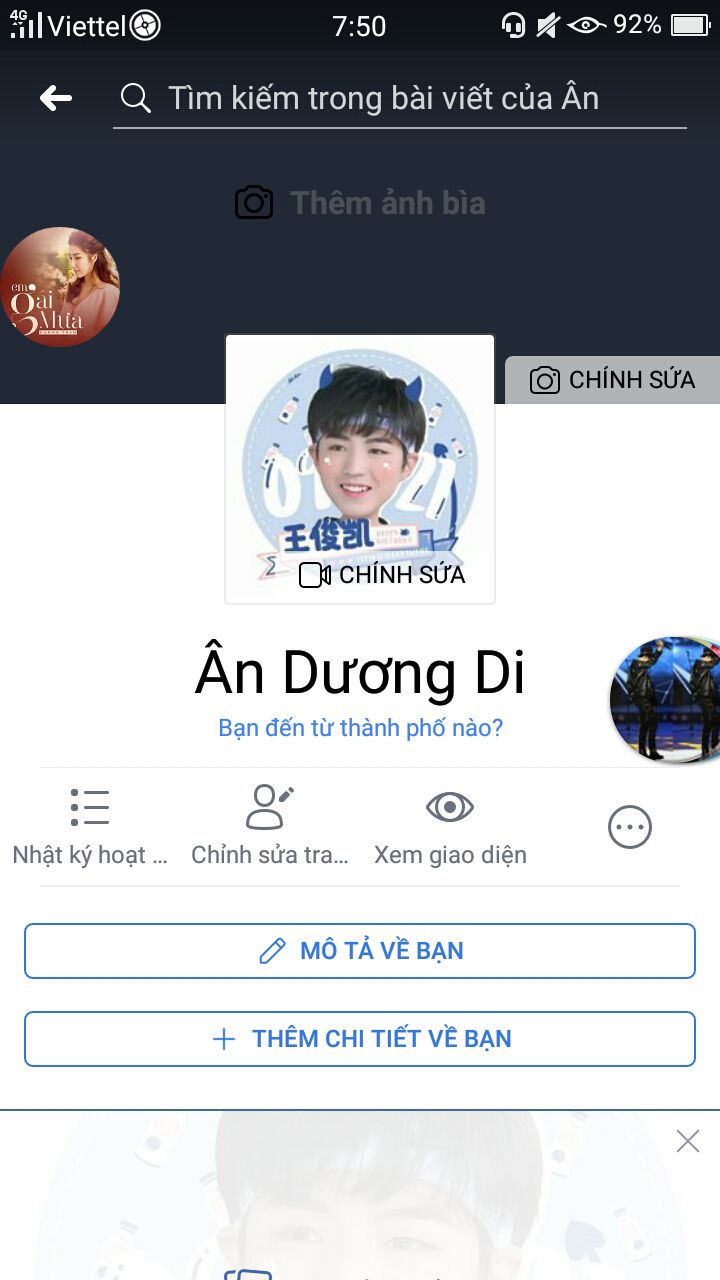The height and width of the screenshot is (1280, 720).
Task: Tap CHỈNH SỬA on the cover photo
Action: pyautogui.click(x=612, y=380)
